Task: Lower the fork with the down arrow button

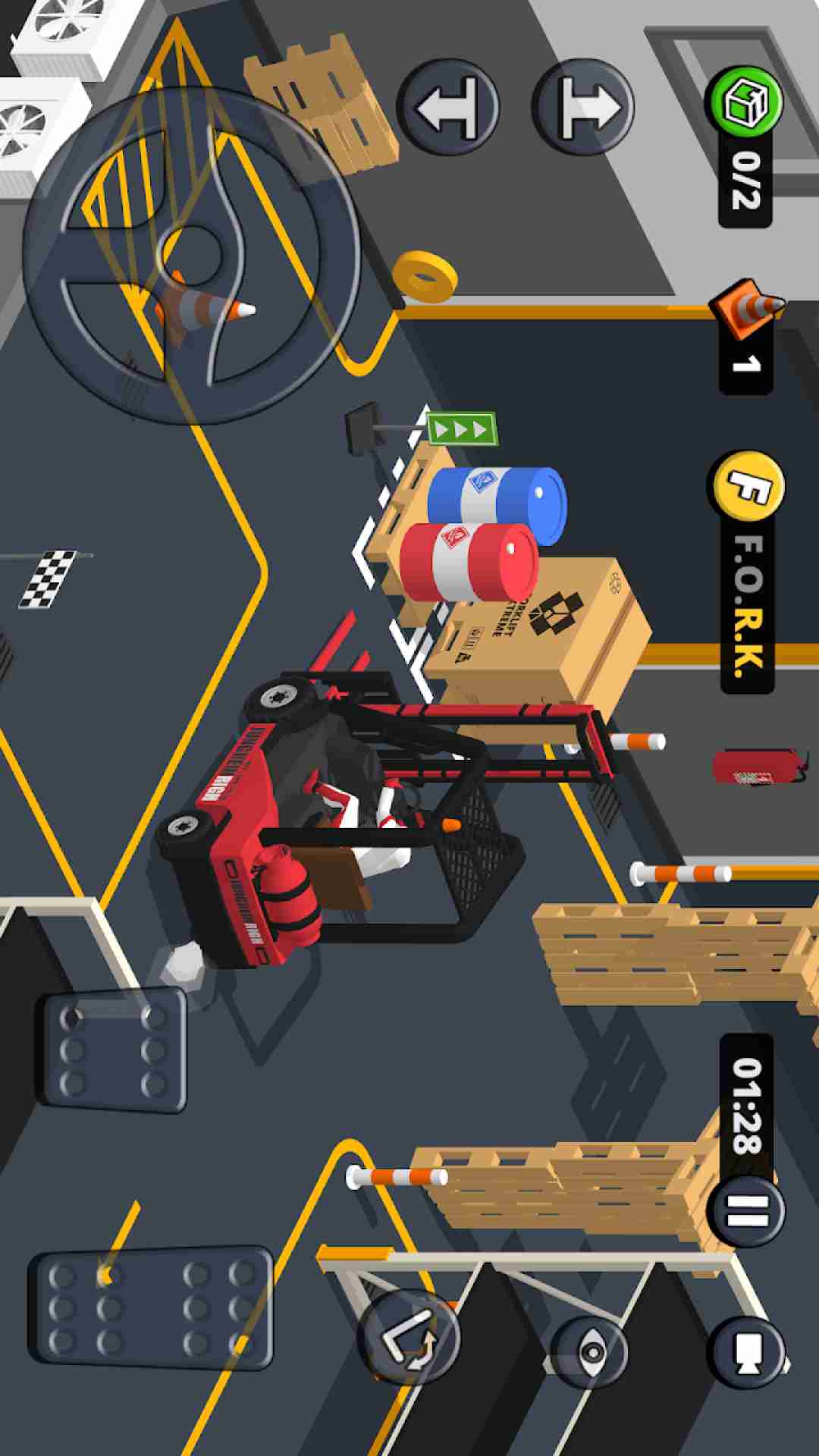Action: pyautogui.click(x=447, y=106)
